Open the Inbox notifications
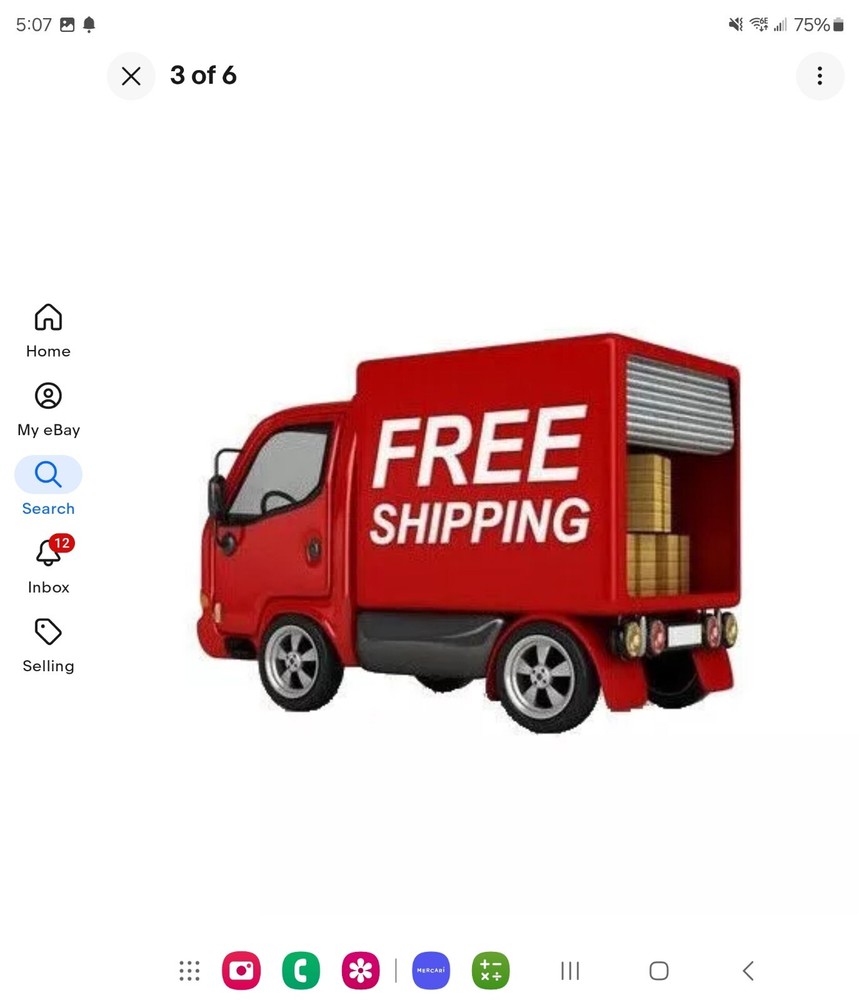The width and height of the screenshot is (859, 1000). 48,566
